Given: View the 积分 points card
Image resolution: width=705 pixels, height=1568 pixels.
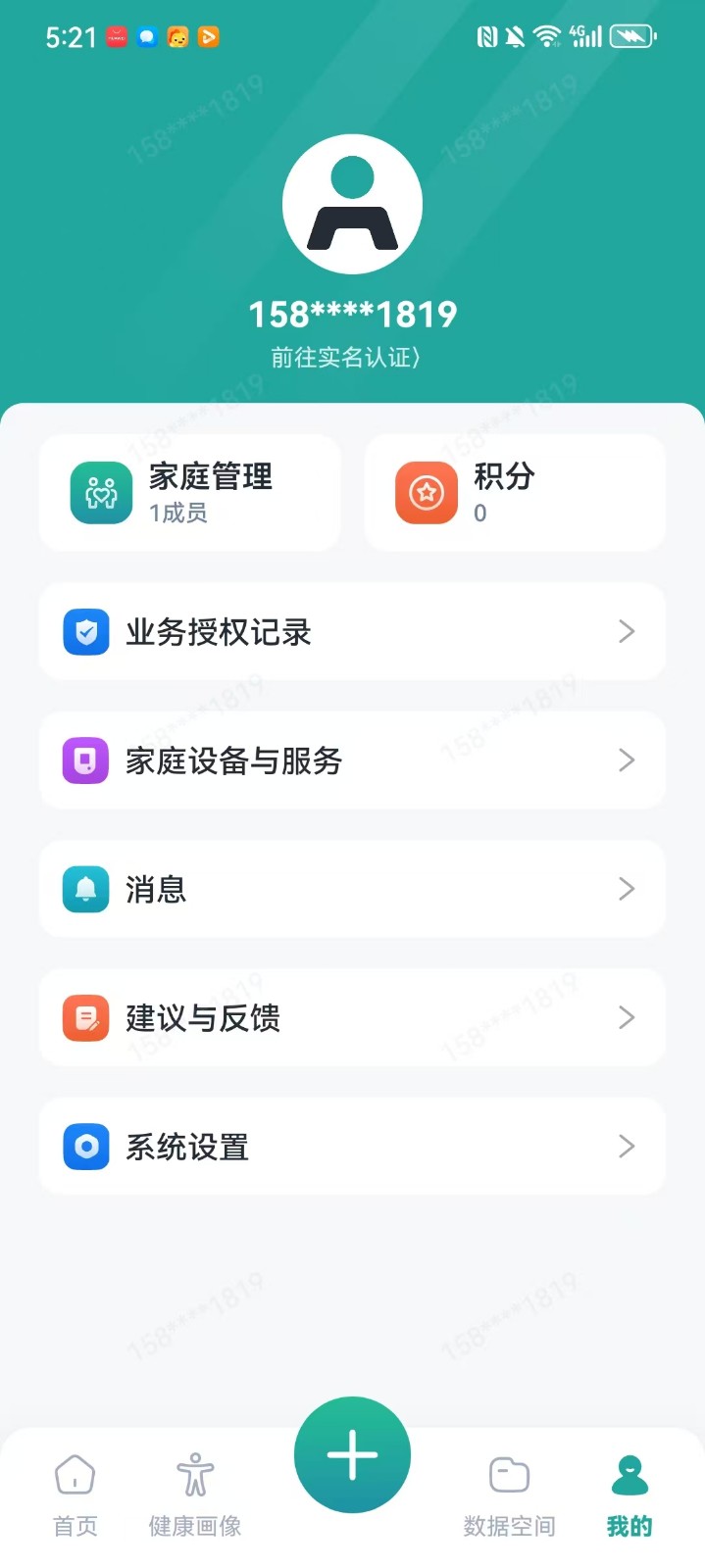Looking at the screenshot, I should 515,493.
